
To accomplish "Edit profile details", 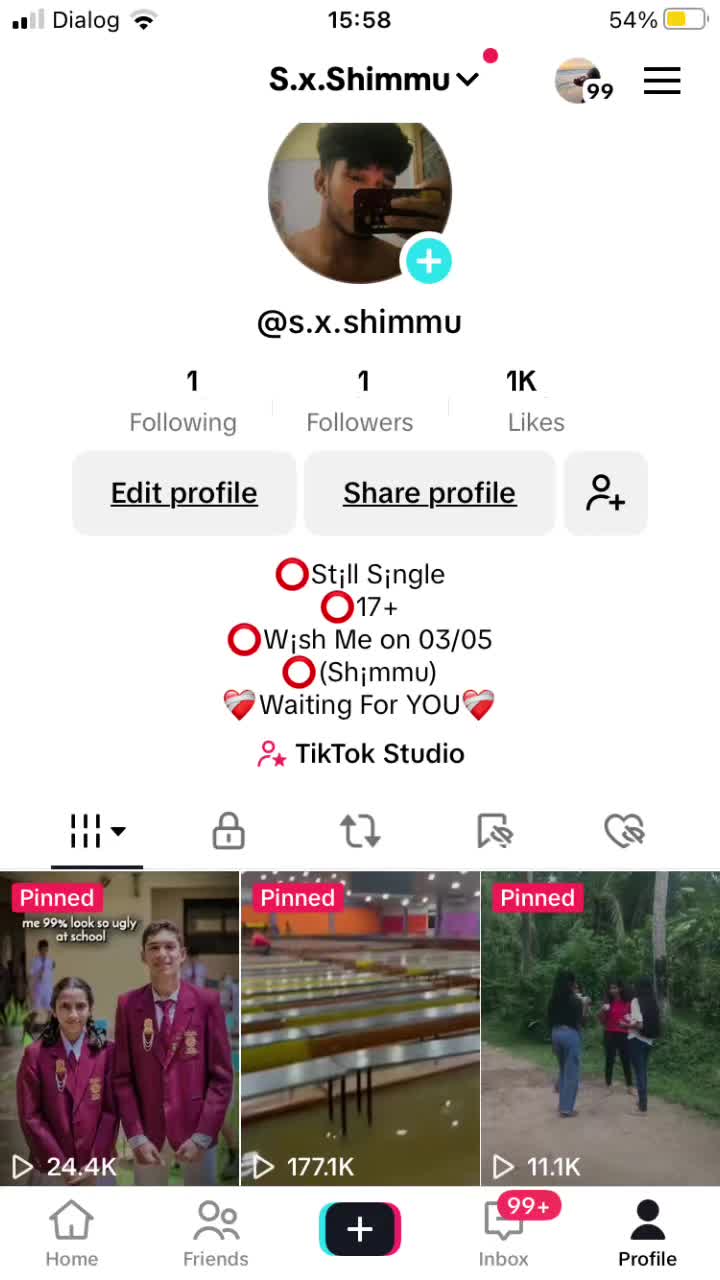I will coord(184,493).
